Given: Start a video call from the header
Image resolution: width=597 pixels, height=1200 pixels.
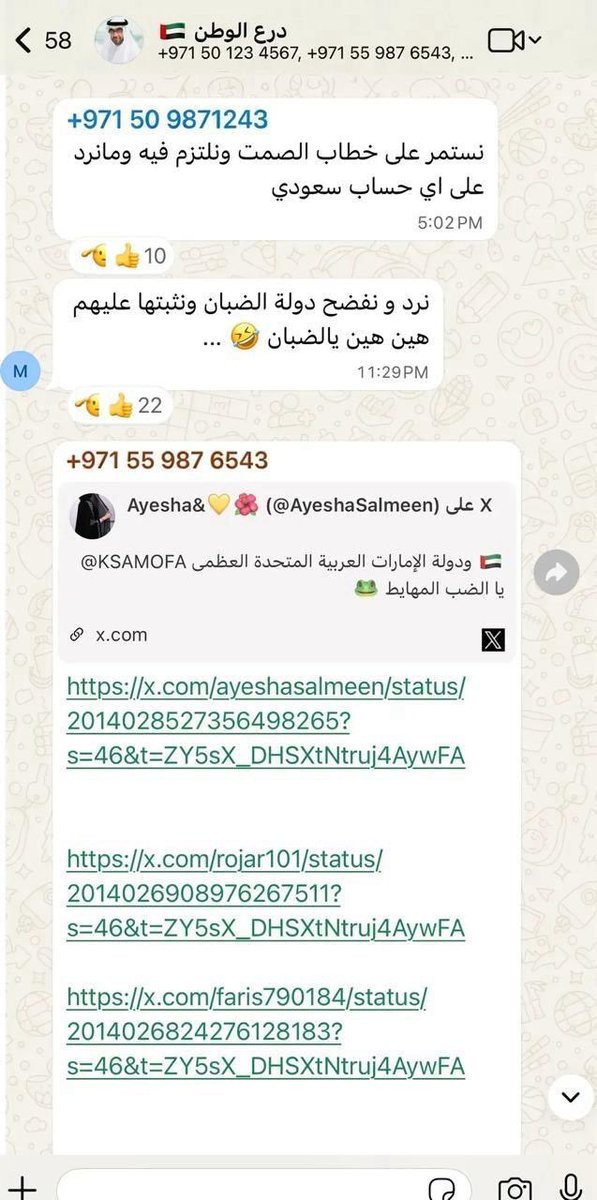Looking at the screenshot, I should pos(514,40).
